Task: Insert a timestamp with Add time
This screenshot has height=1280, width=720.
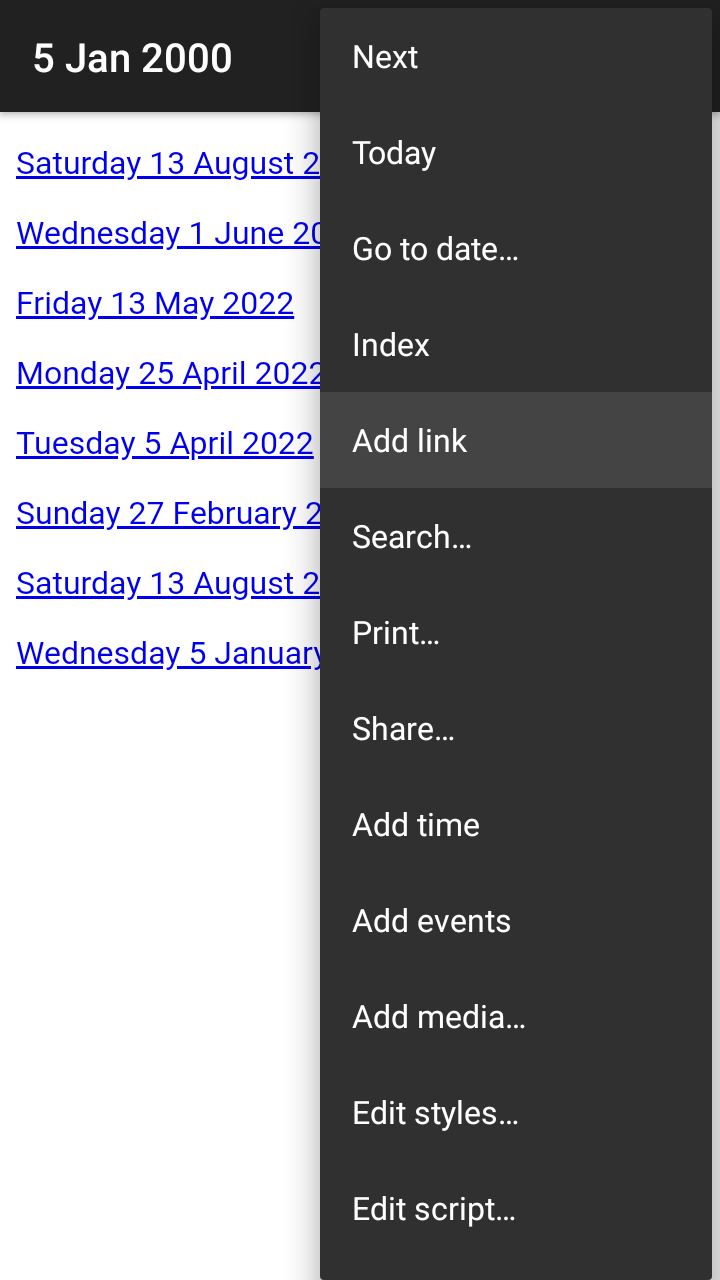Action: point(415,825)
